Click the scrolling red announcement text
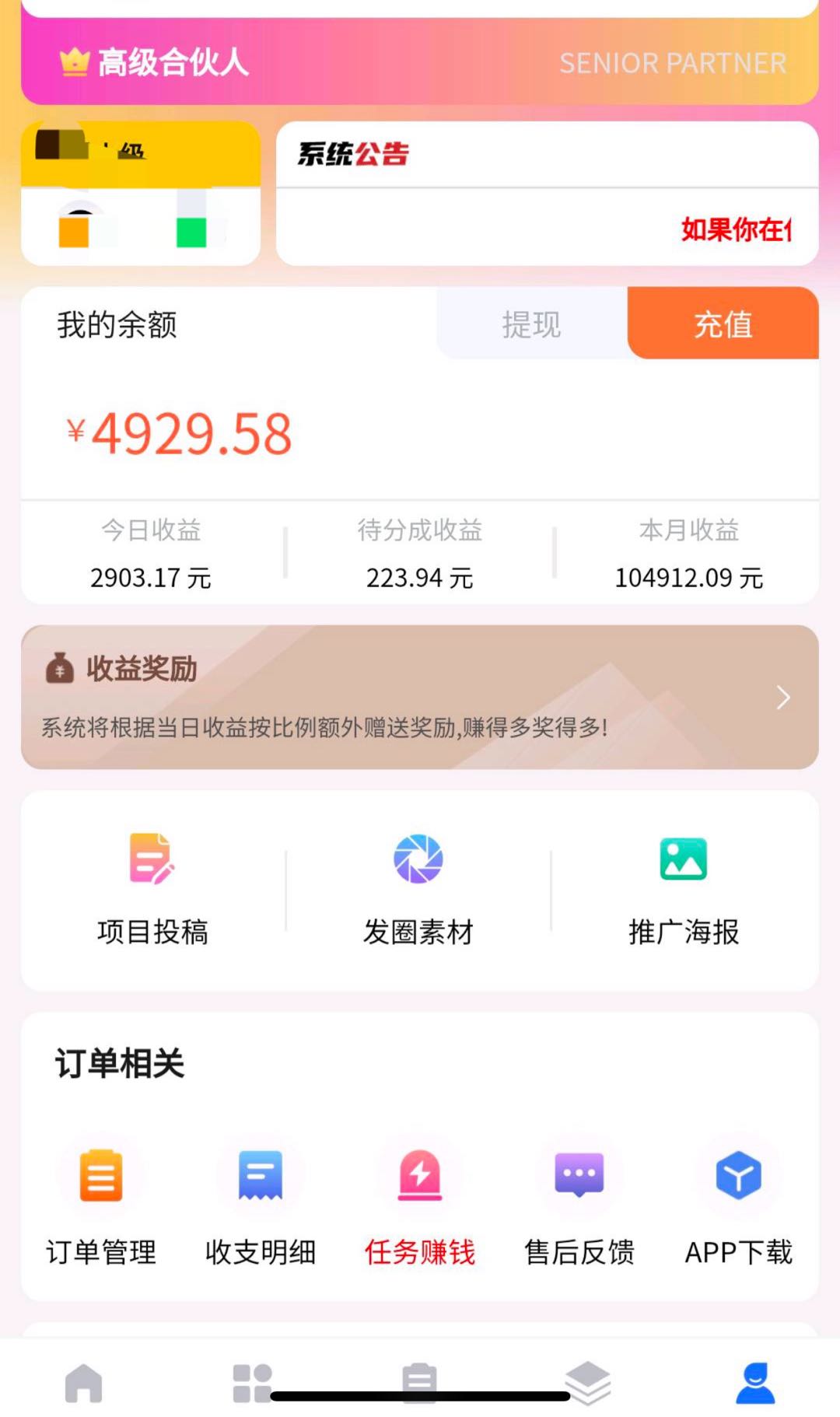The image size is (840, 1417). [x=735, y=229]
